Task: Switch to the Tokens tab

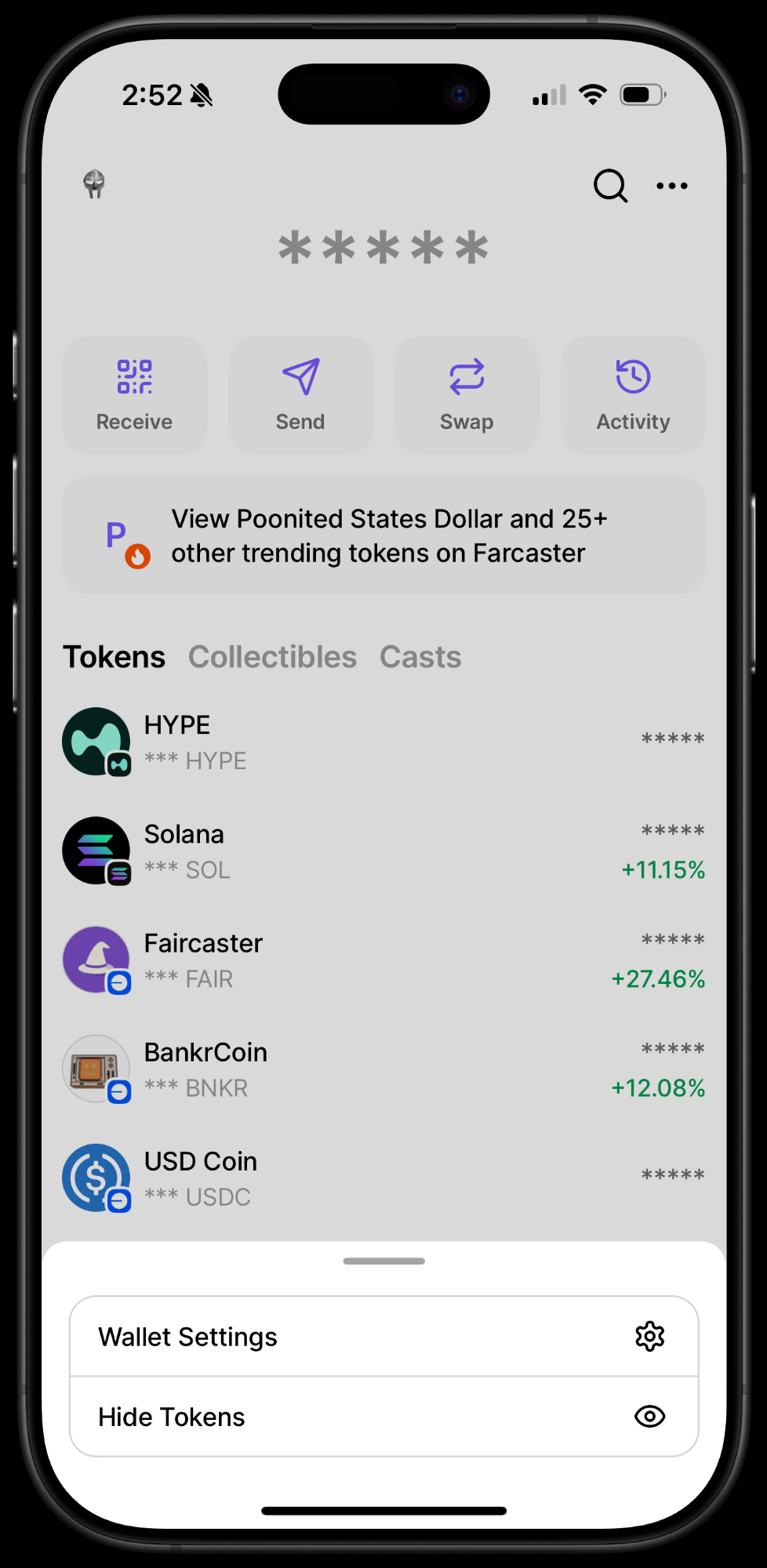Action: click(115, 657)
